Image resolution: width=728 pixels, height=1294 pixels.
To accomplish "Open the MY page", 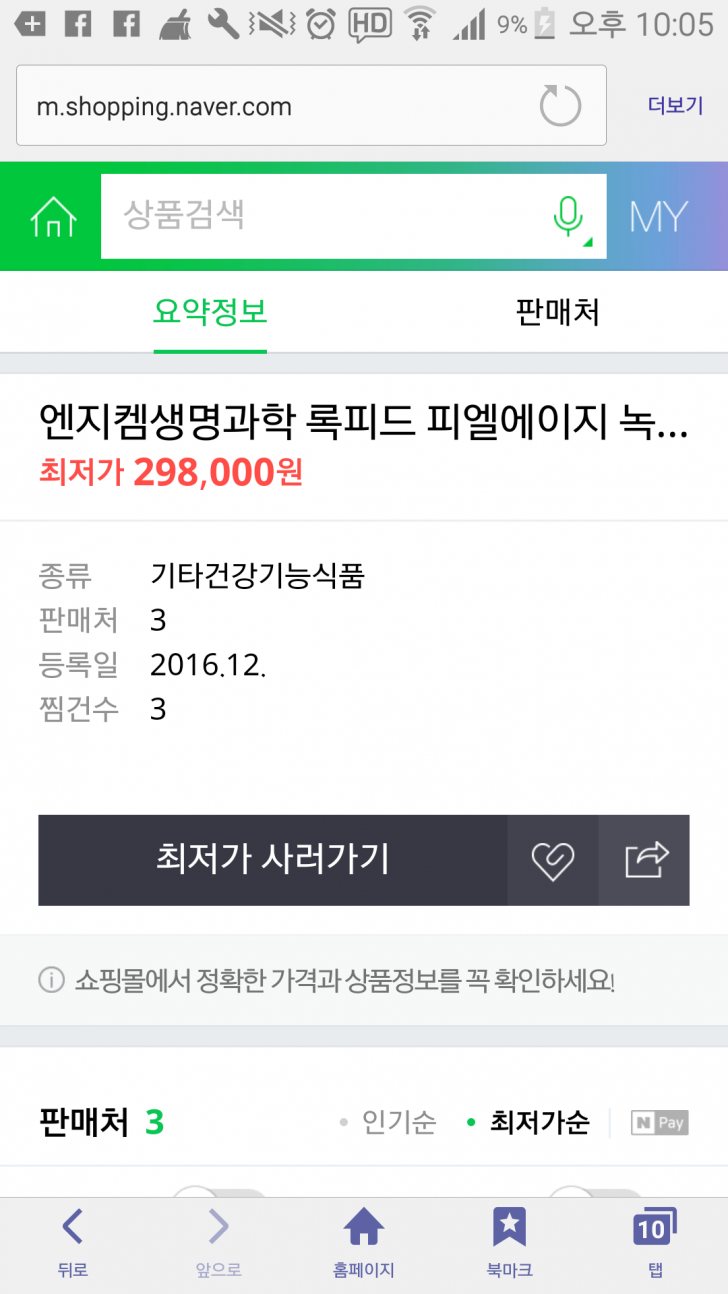I will (x=658, y=216).
